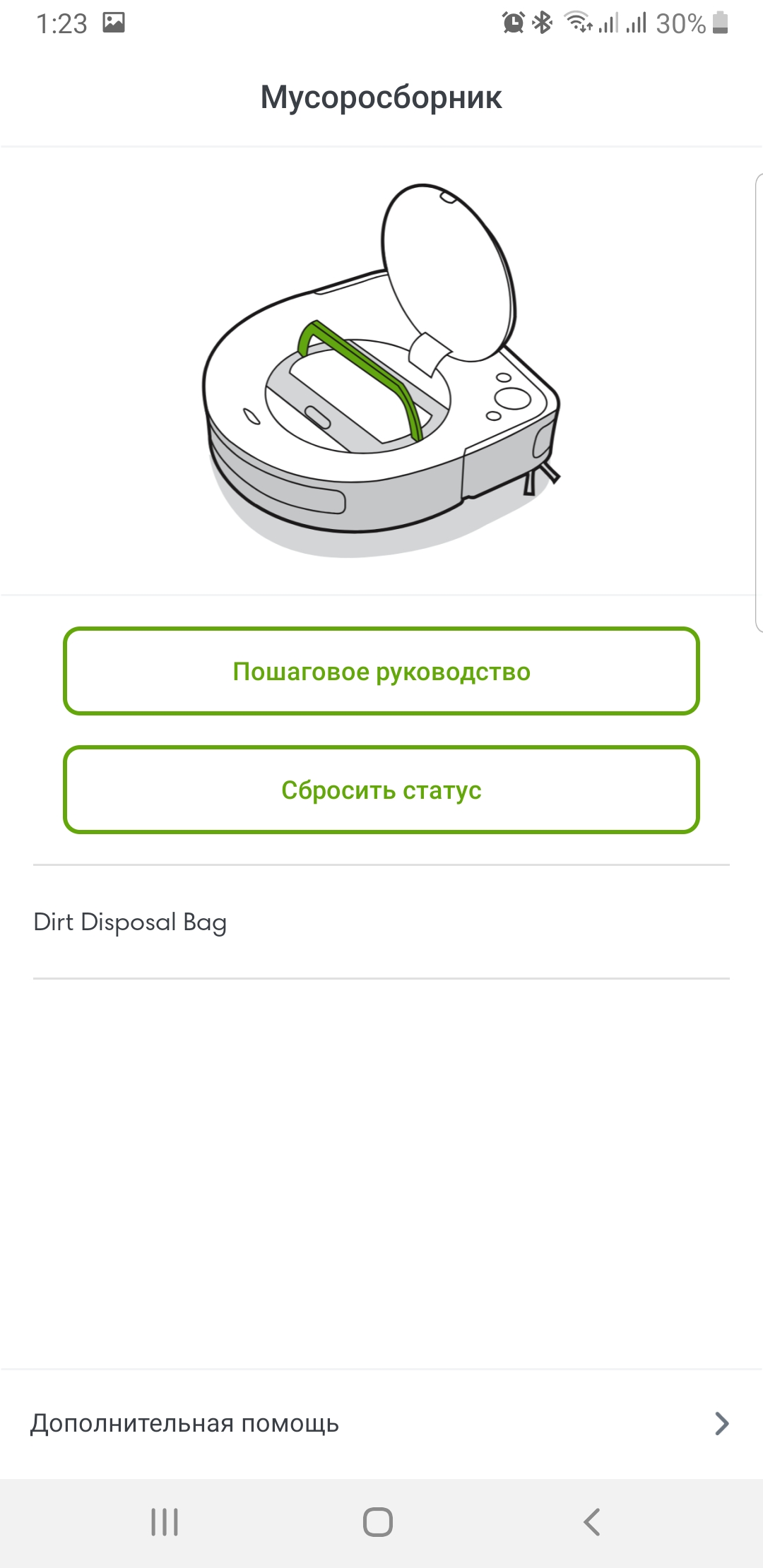Open the Dirt Disposal Bag row

pyautogui.click(x=381, y=922)
